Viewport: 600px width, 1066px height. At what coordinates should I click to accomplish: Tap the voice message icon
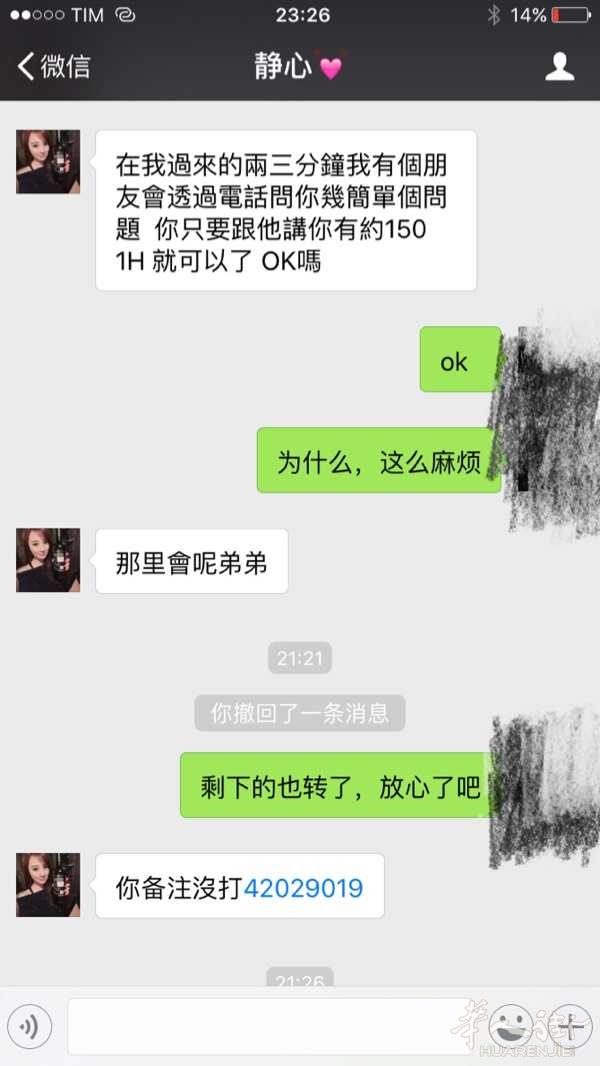[30, 1027]
